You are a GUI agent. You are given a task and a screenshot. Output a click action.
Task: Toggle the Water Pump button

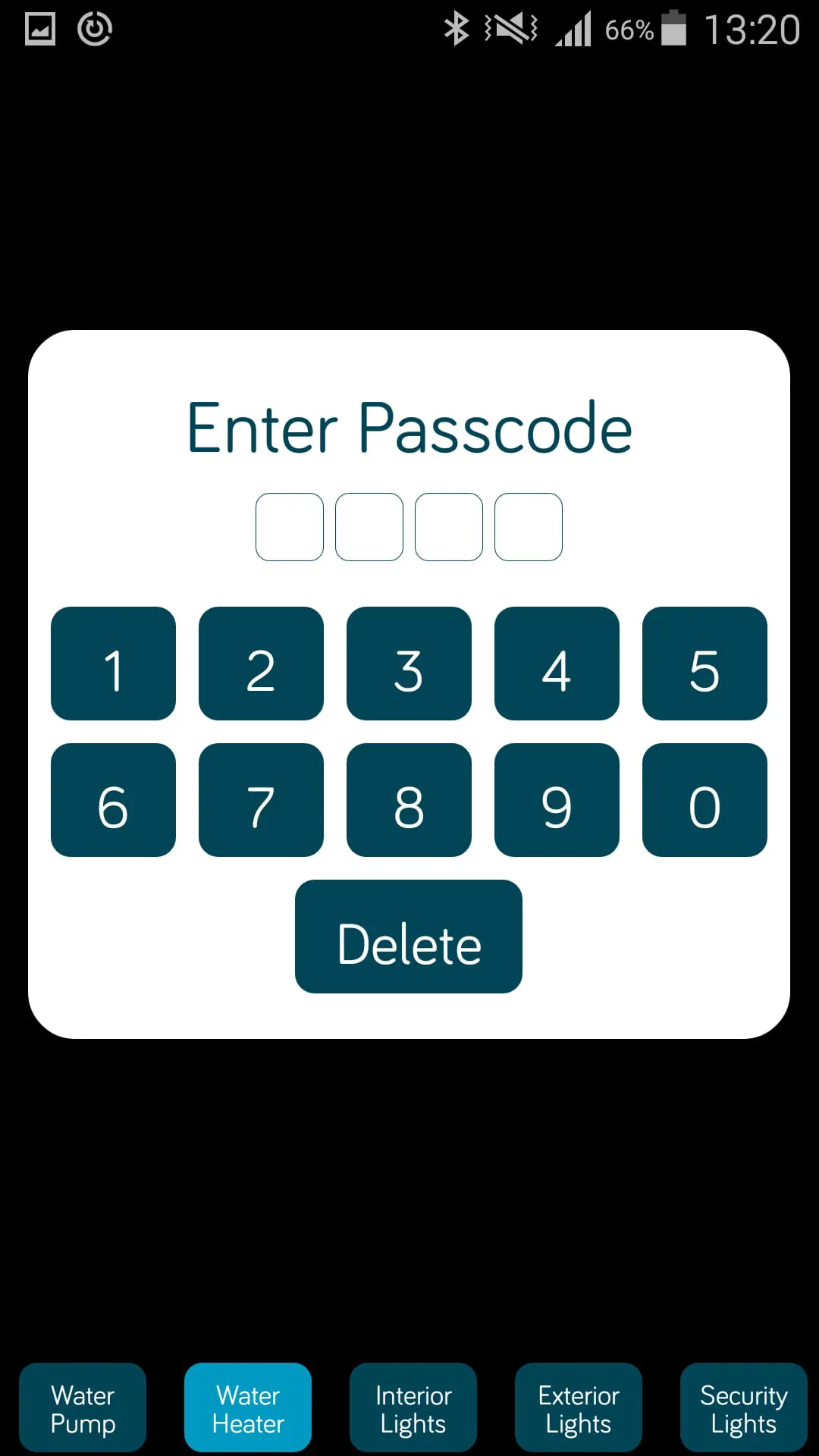point(83,1407)
